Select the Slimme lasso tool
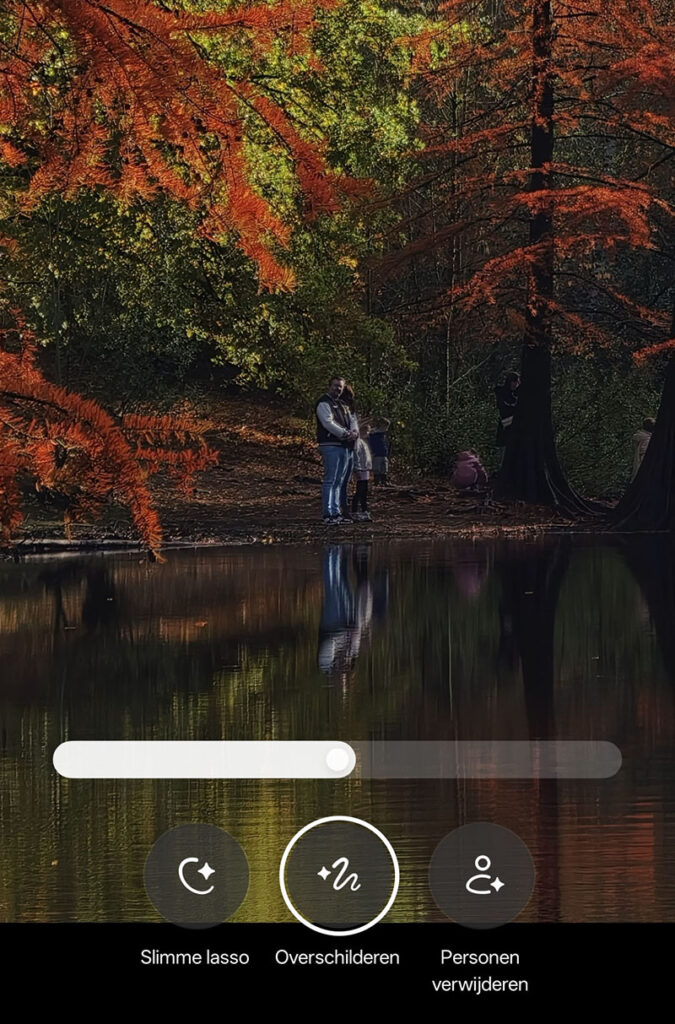Viewport: 675px width, 1024px height. (x=196, y=876)
